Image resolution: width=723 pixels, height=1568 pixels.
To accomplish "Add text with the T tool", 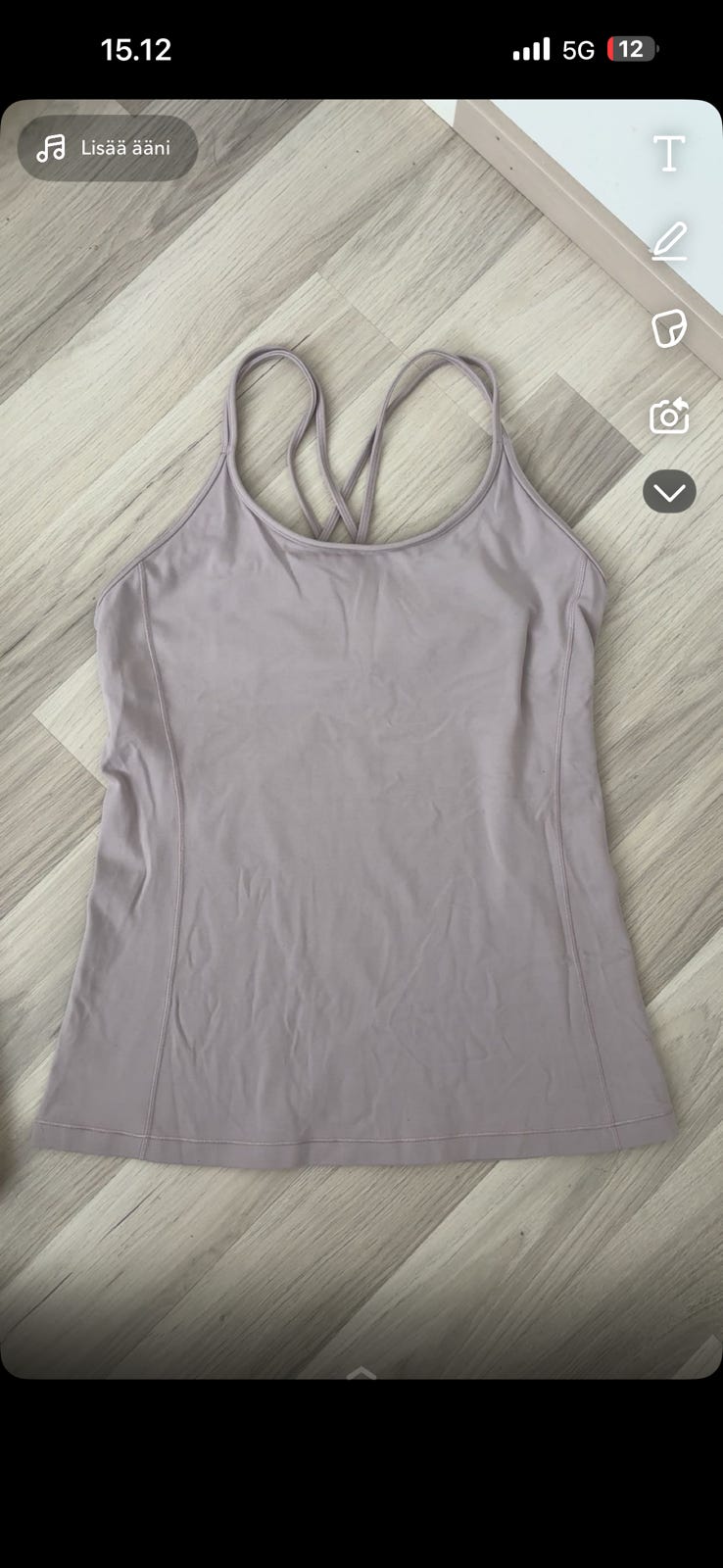I will click(669, 153).
